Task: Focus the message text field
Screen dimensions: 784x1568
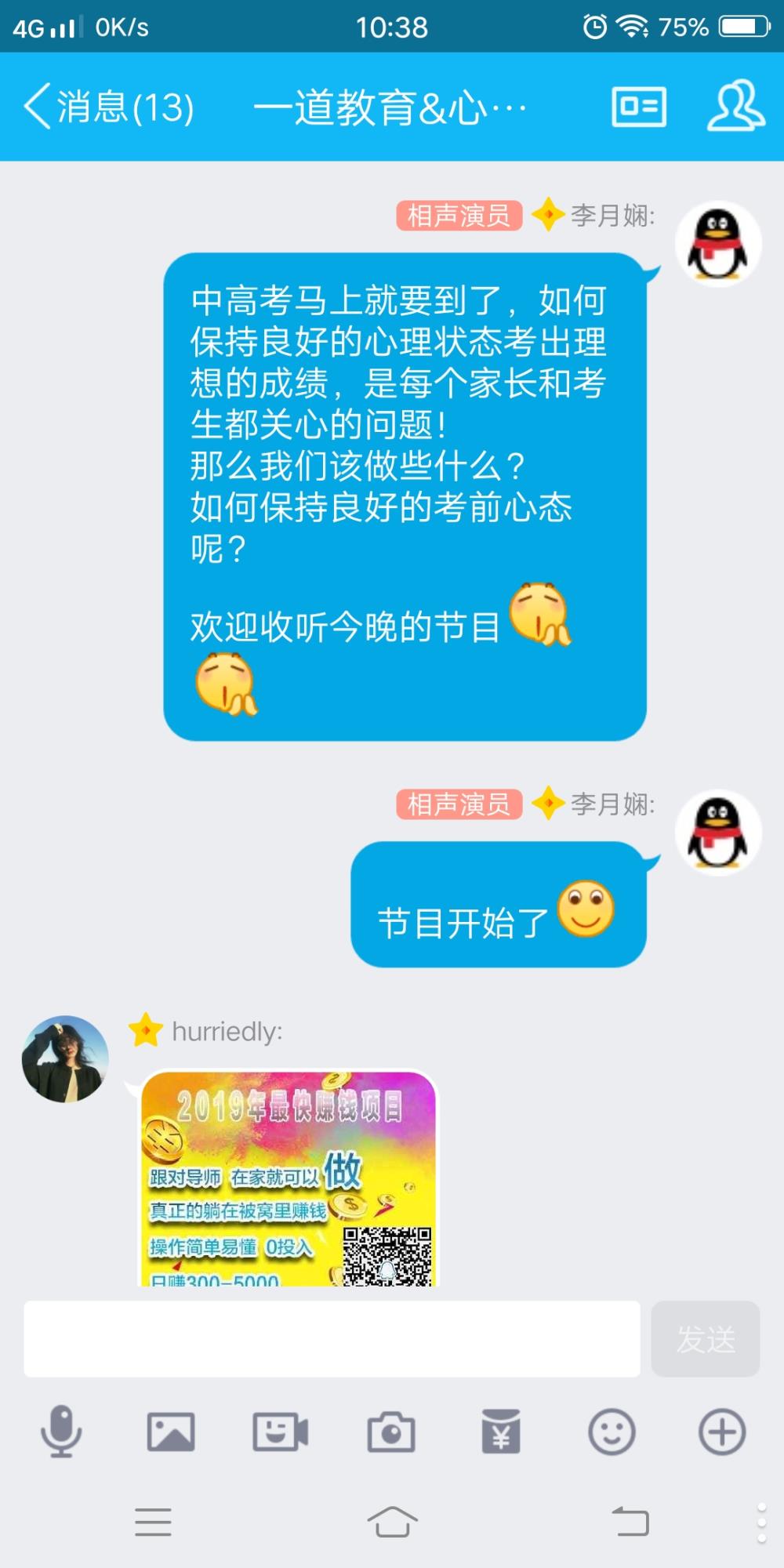Action: click(332, 1339)
